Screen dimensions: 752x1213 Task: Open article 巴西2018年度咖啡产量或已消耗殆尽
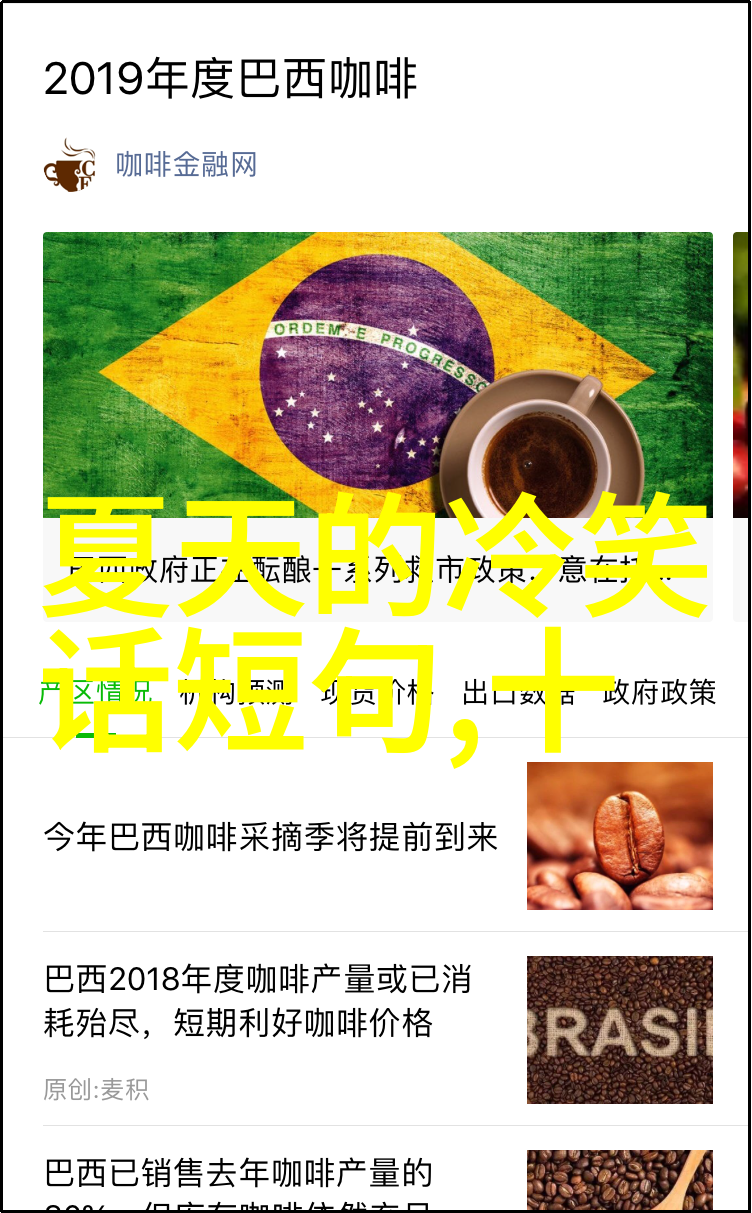coord(257,1000)
